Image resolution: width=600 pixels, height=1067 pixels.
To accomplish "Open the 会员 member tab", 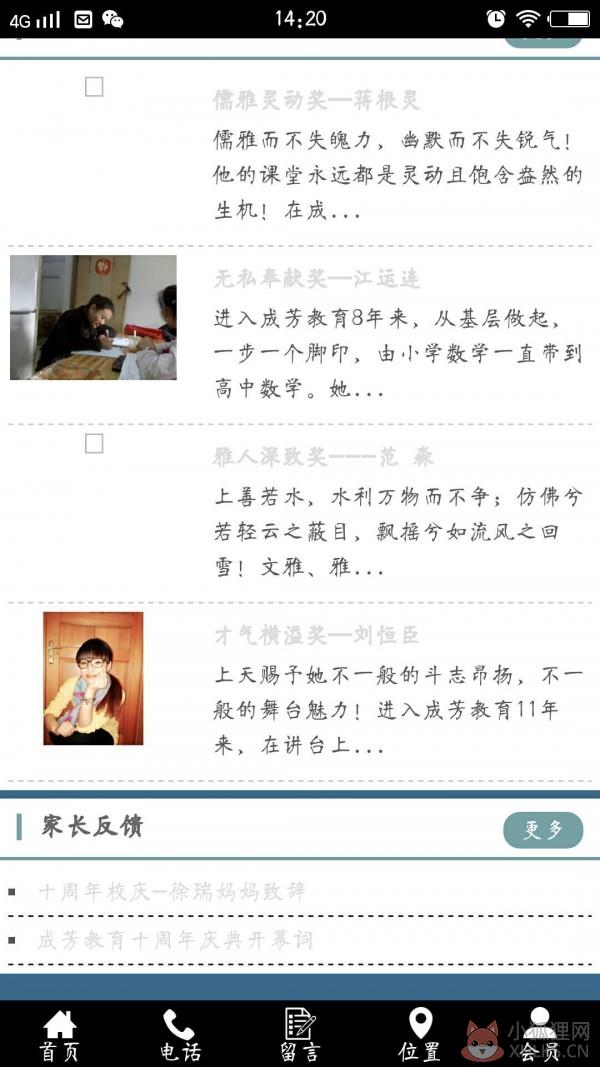I will click(539, 1036).
